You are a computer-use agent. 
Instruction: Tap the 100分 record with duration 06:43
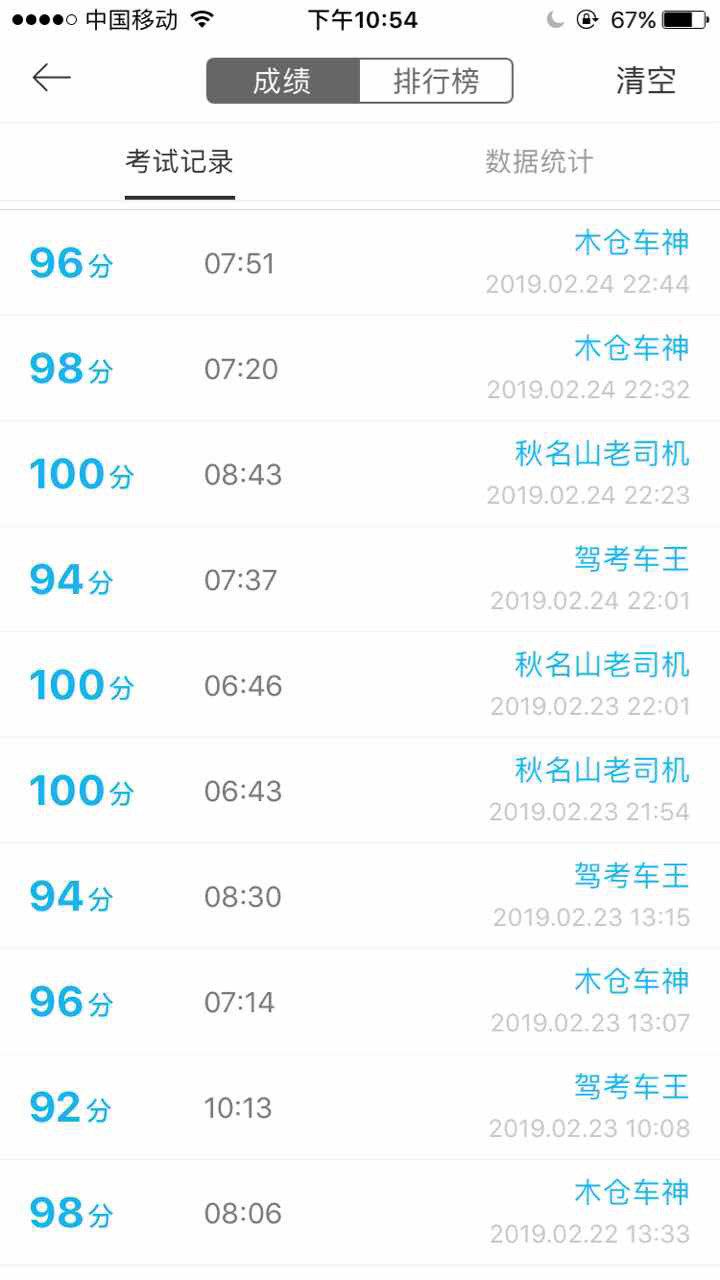tap(360, 790)
